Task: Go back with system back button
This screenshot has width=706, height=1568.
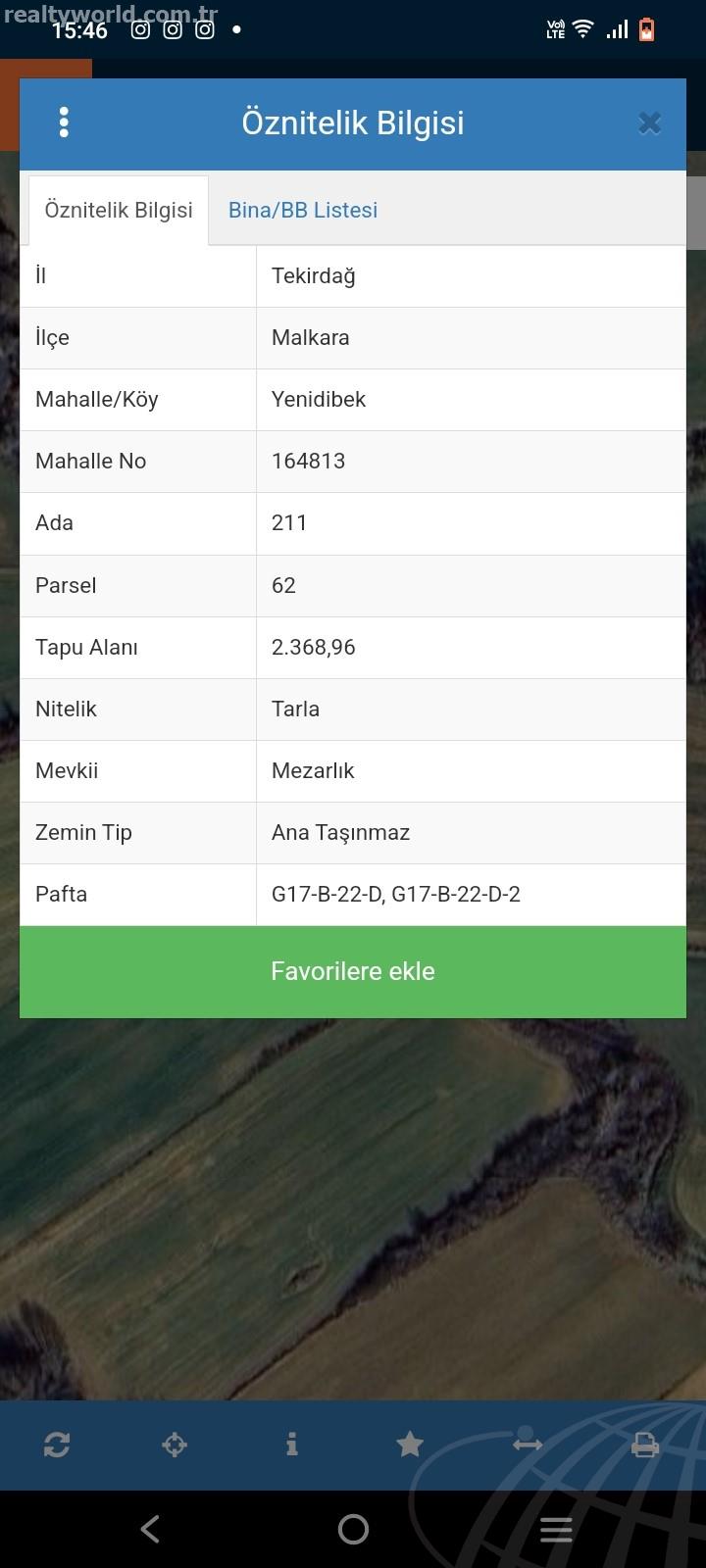Action: pos(150,1529)
